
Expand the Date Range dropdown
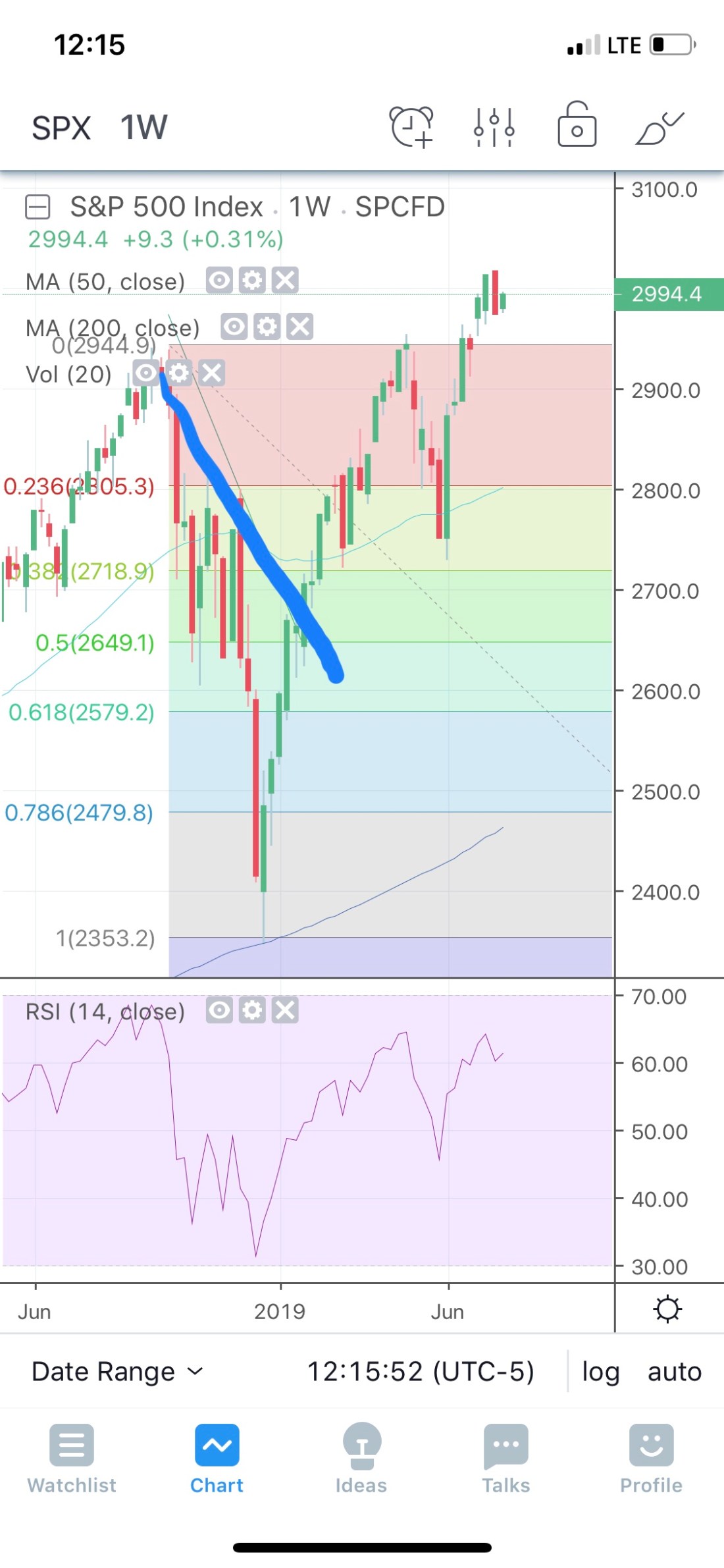117,1372
